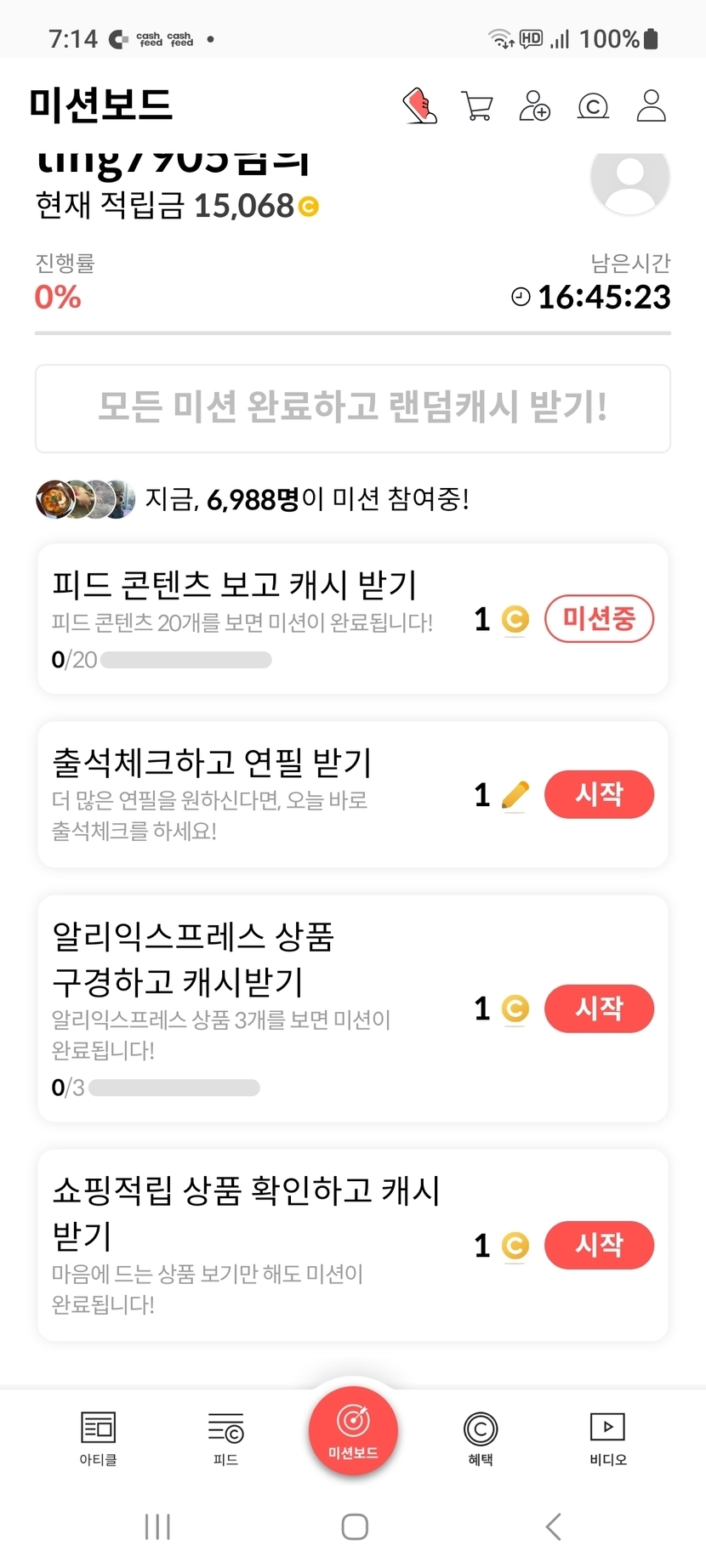Viewport: 706px width, 1568px height.
Task: Tap the invite friend icon
Action: pos(535,106)
